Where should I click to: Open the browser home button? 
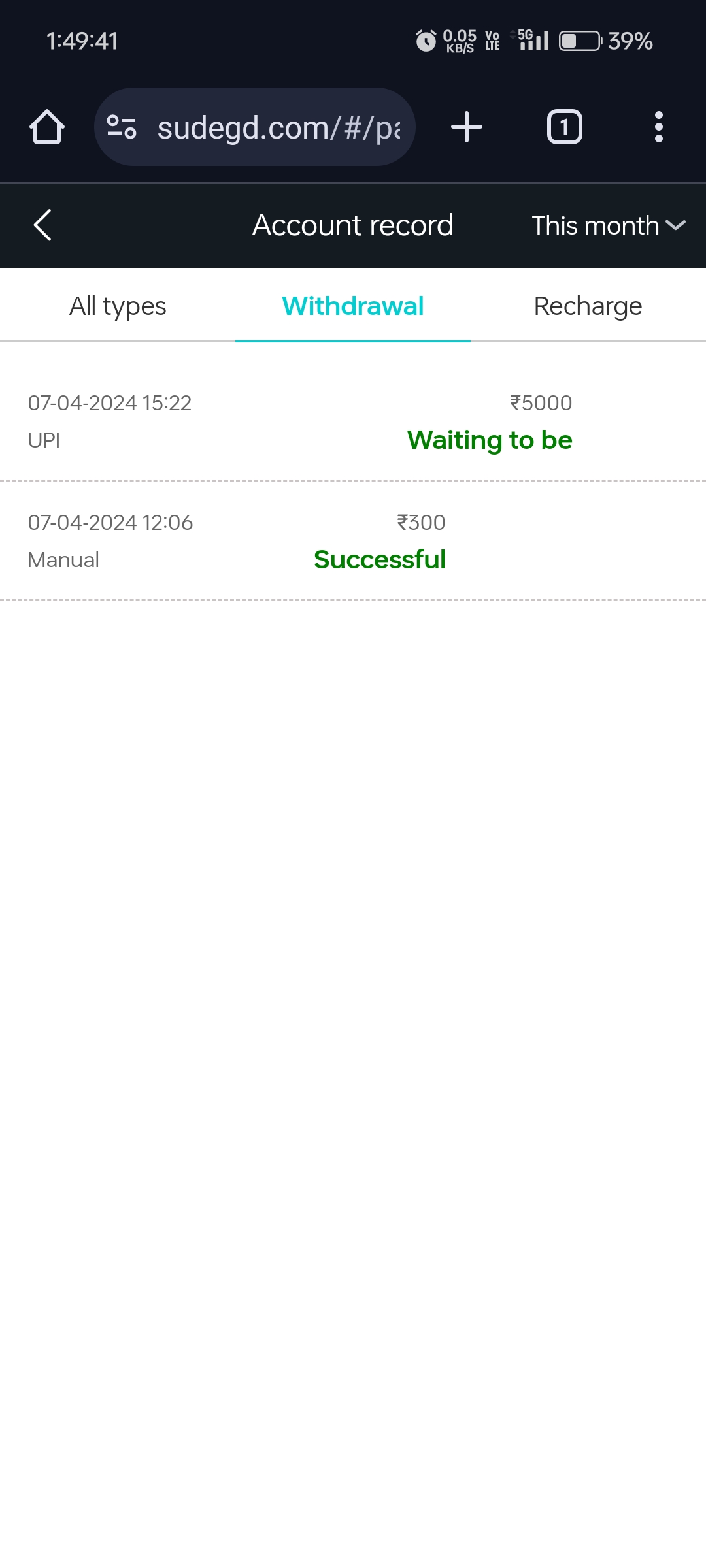[47, 127]
